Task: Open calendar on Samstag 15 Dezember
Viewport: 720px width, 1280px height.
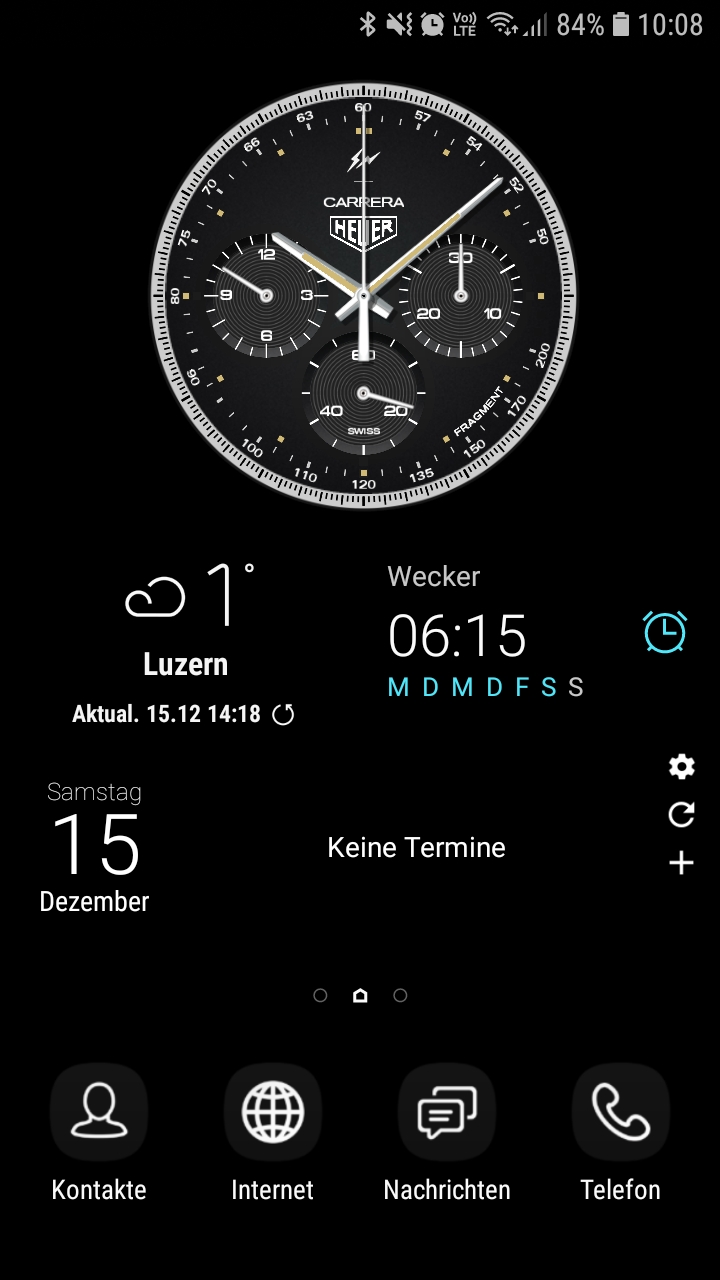Action: [x=95, y=847]
